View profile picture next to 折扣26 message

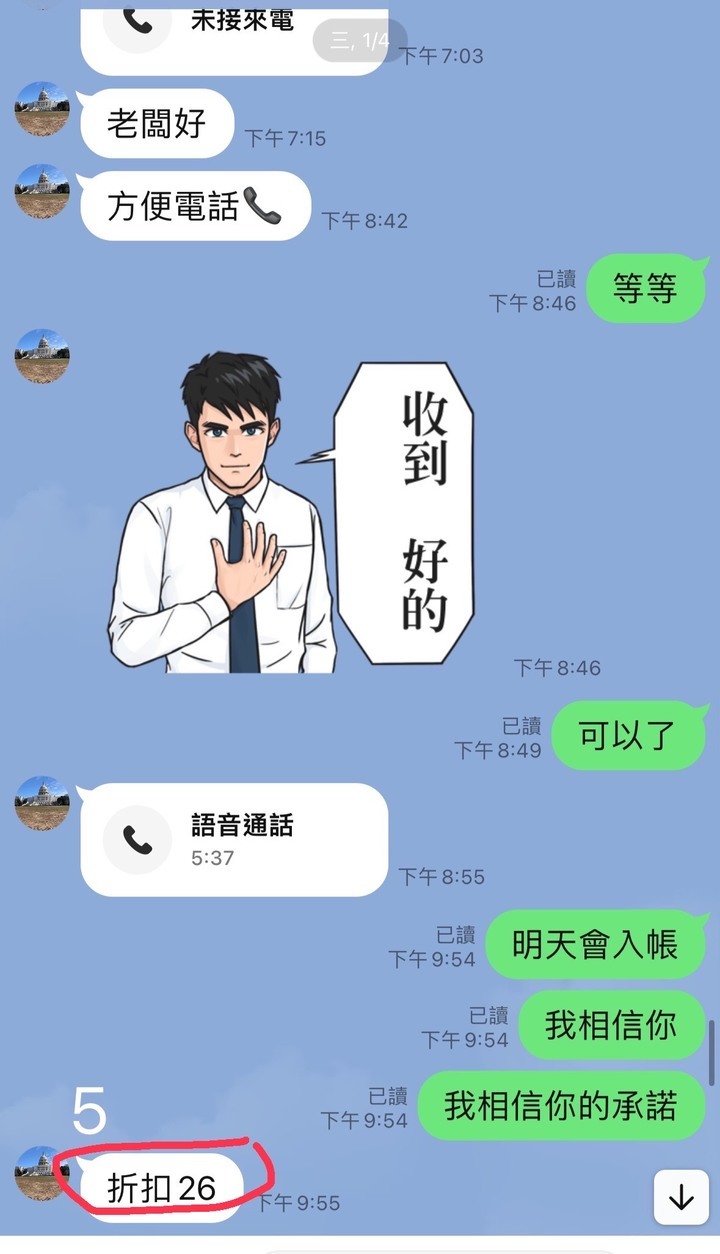[x=42, y=1174]
